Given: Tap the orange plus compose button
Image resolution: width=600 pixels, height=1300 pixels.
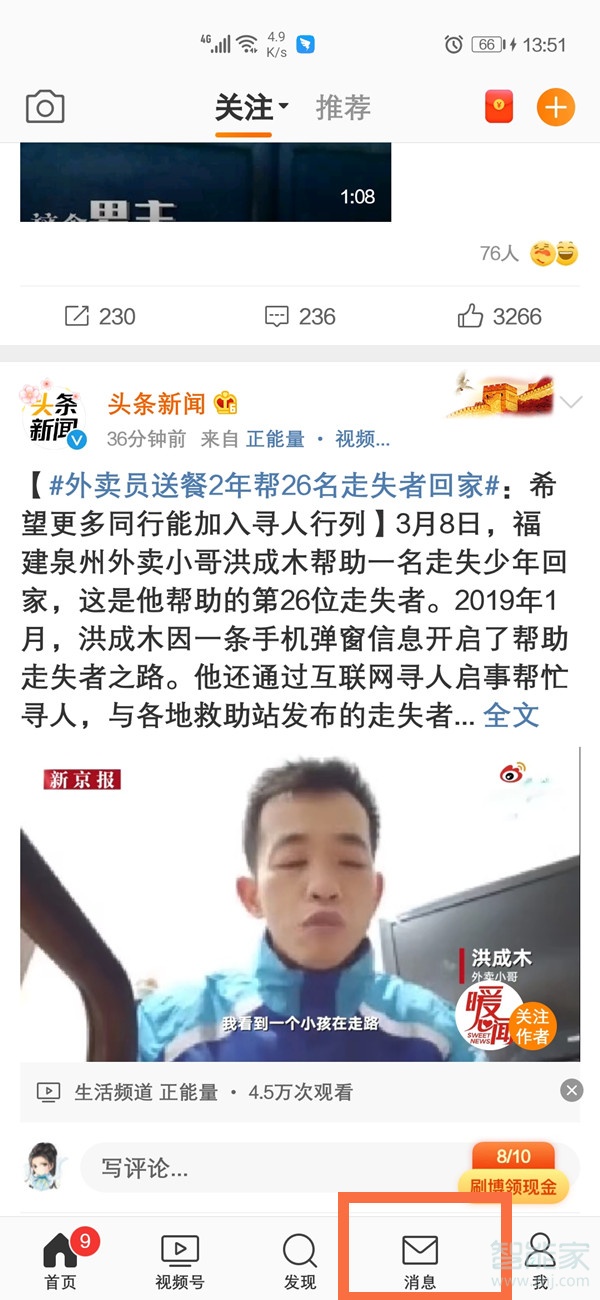Looking at the screenshot, I should coord(556,107).
